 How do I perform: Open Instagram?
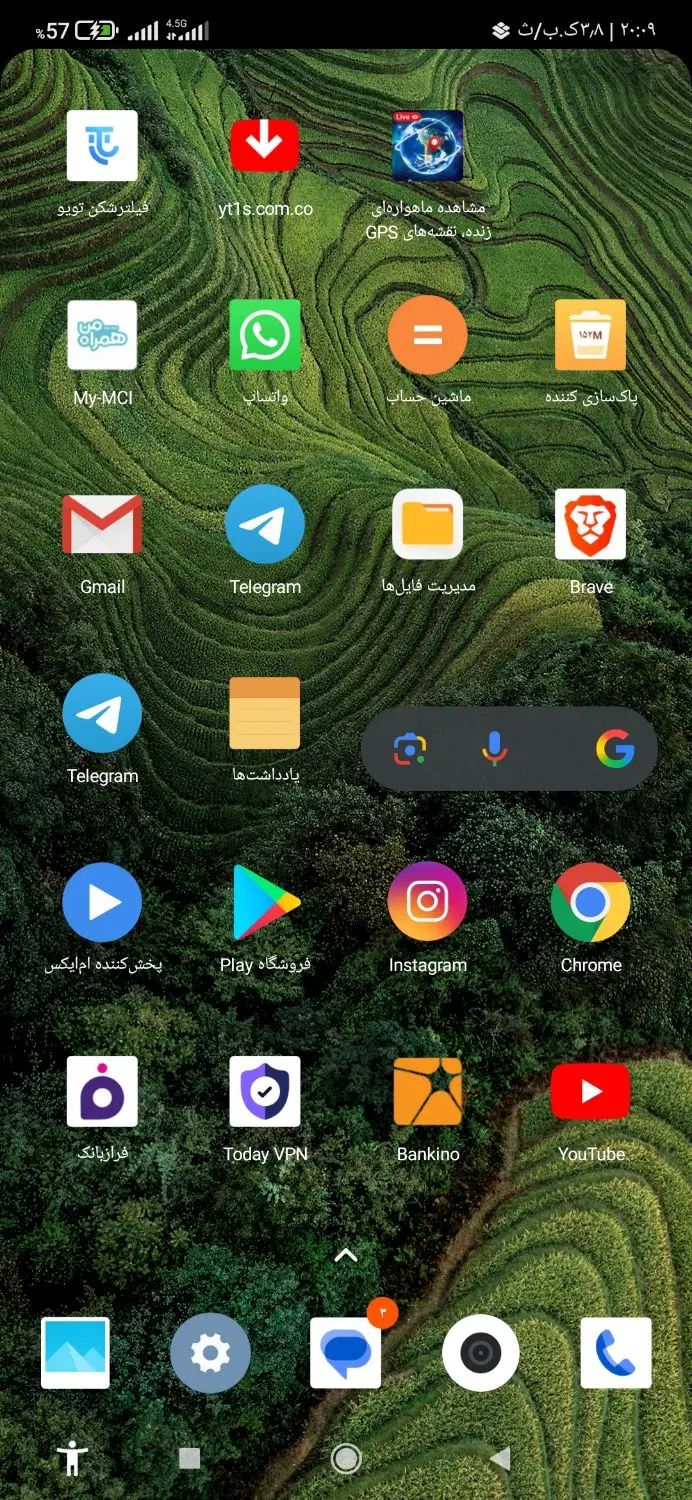pos(427,902)
